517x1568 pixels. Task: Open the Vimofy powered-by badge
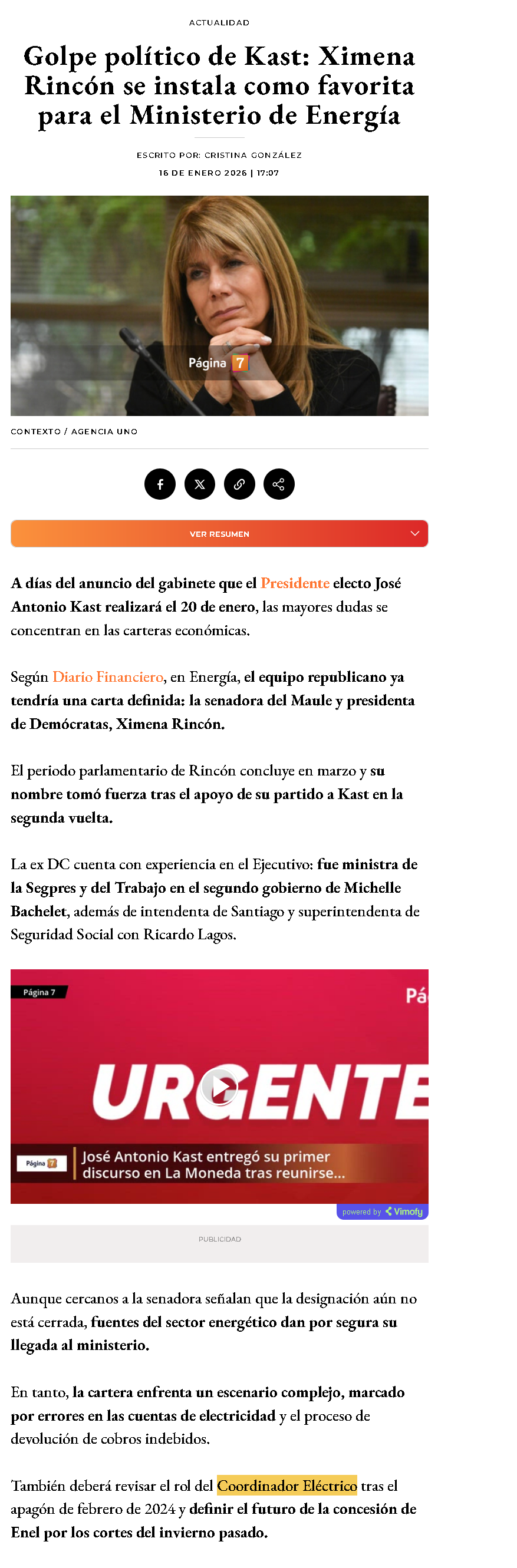pos(383,1212)
